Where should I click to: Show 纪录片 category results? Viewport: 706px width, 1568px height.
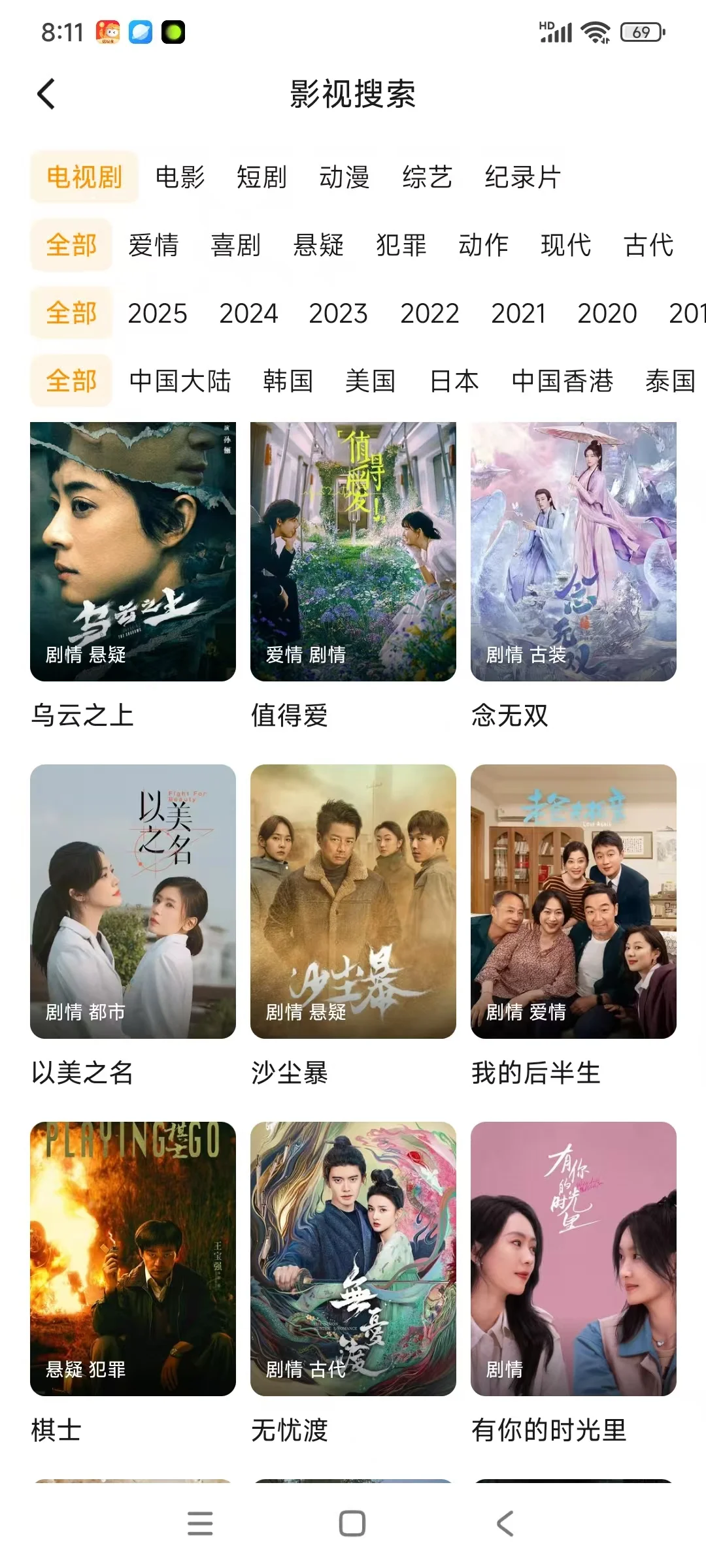pyautogui.click(x=522, y=177)
